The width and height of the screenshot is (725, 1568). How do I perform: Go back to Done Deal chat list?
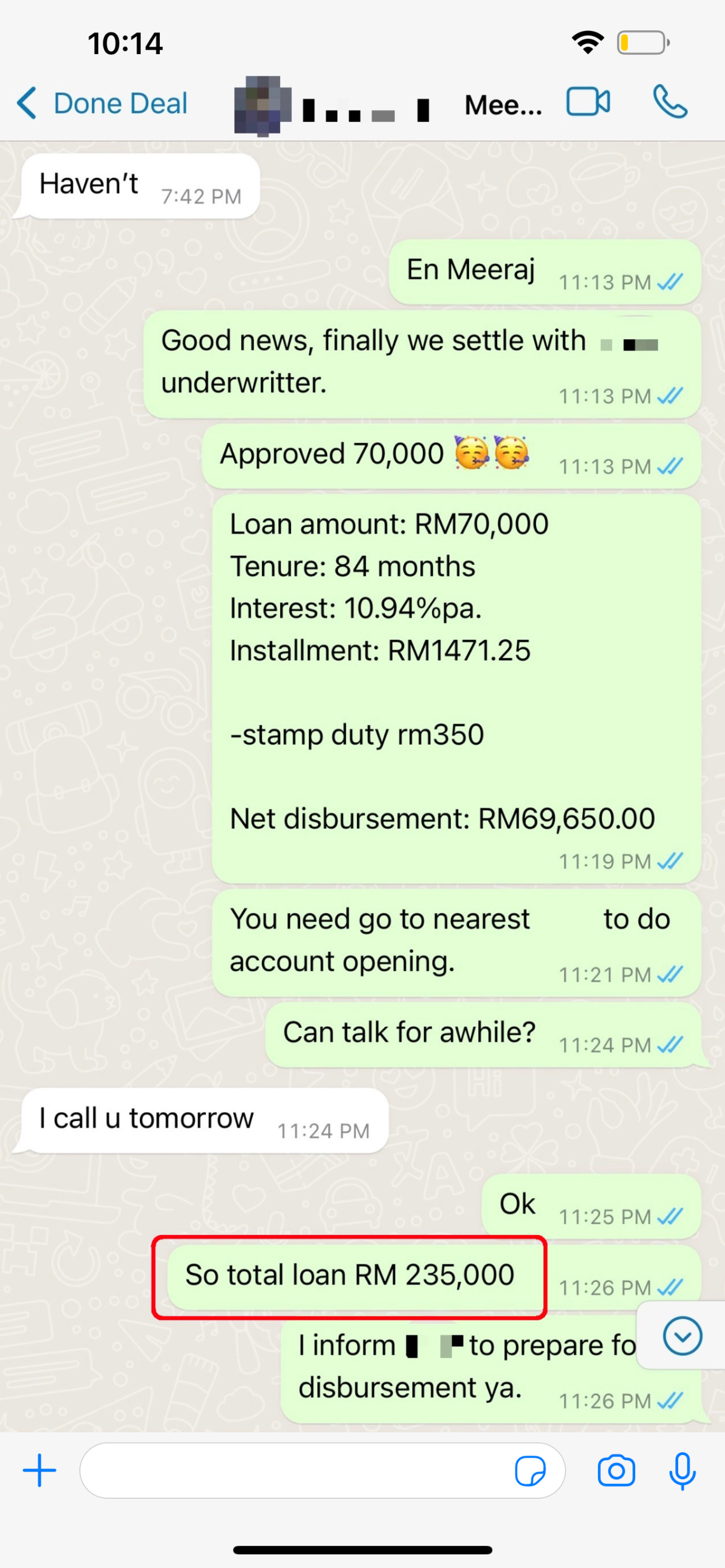[x=102, y=103]
